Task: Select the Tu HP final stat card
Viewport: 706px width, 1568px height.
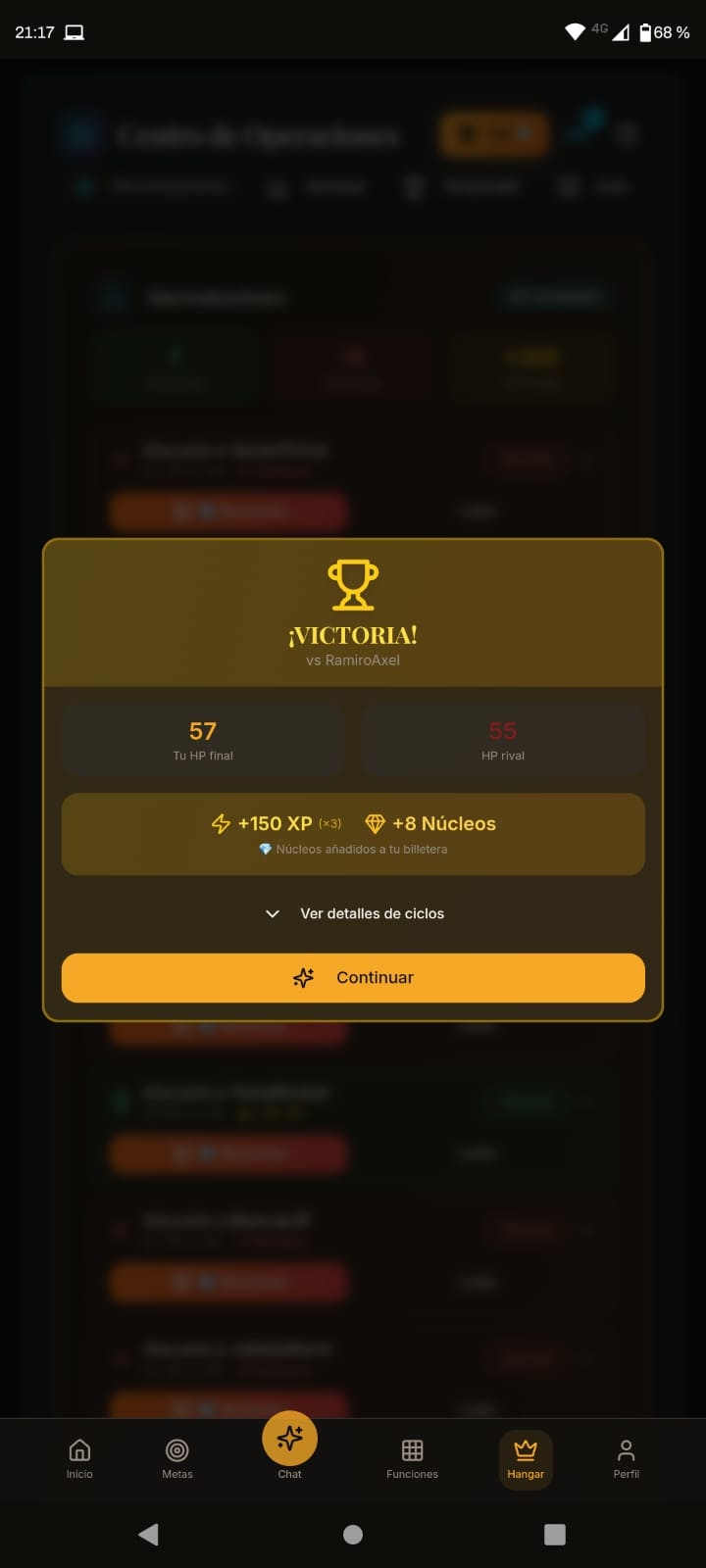Action: pyautogui.click(x=202, y=739)
